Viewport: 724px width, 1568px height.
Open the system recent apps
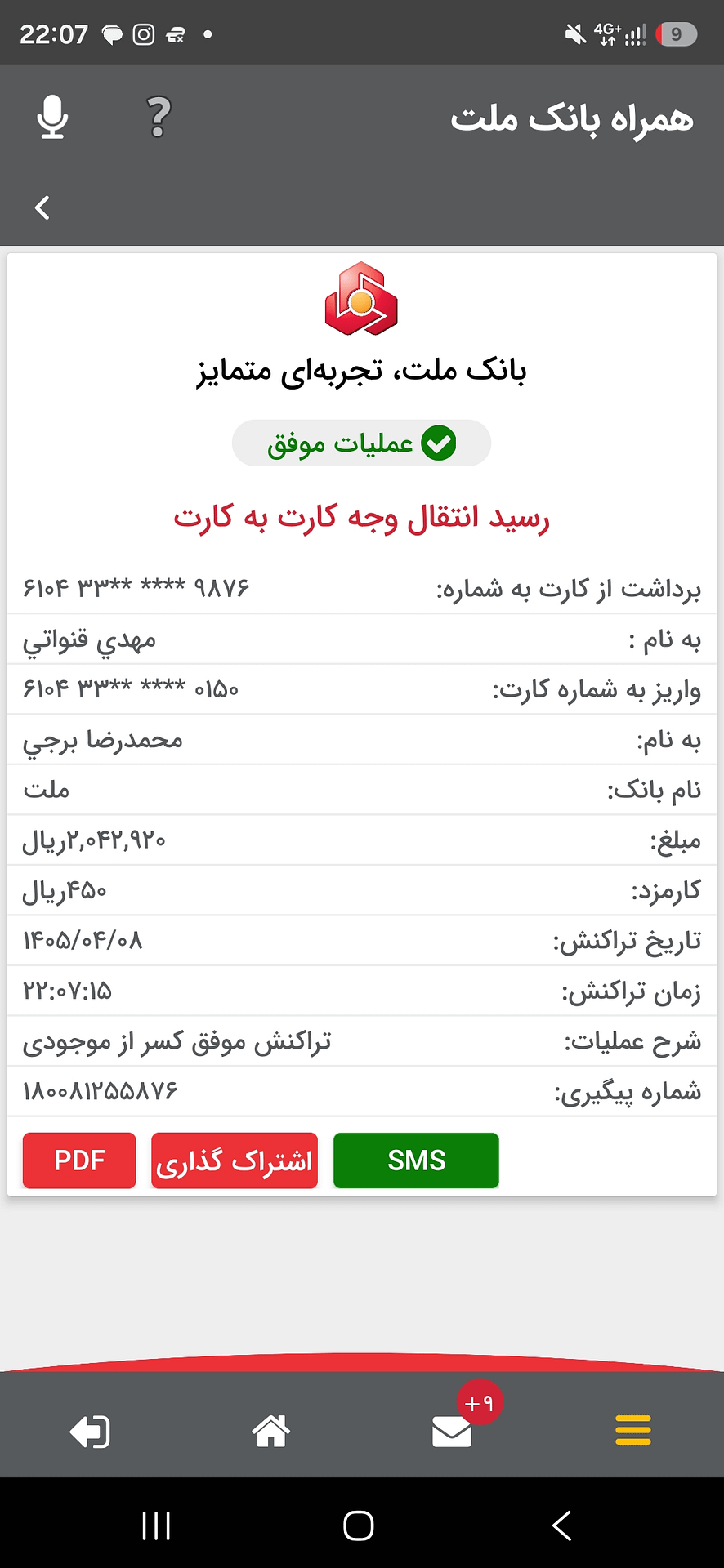click(x=156, y=1526)
